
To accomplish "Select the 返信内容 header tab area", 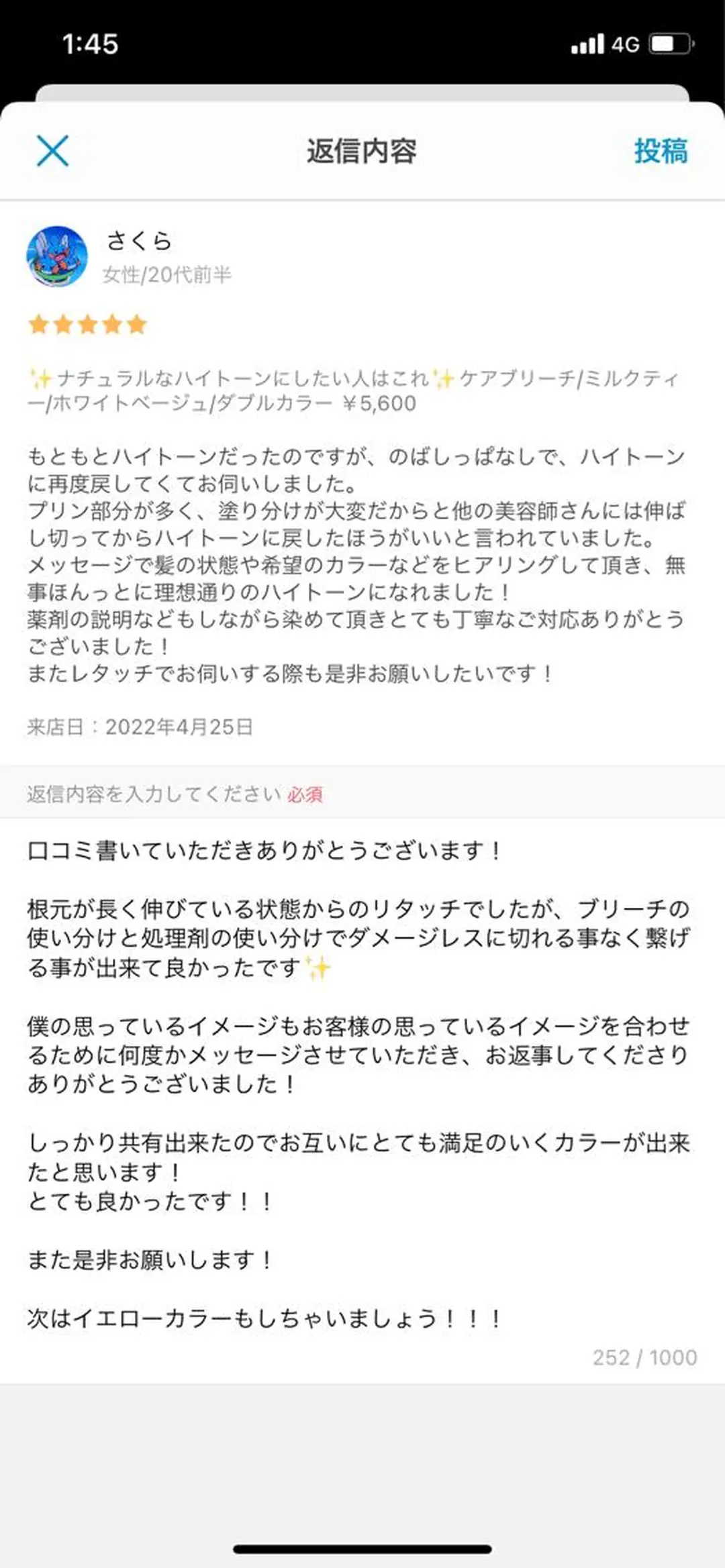I will coord(362,151).
